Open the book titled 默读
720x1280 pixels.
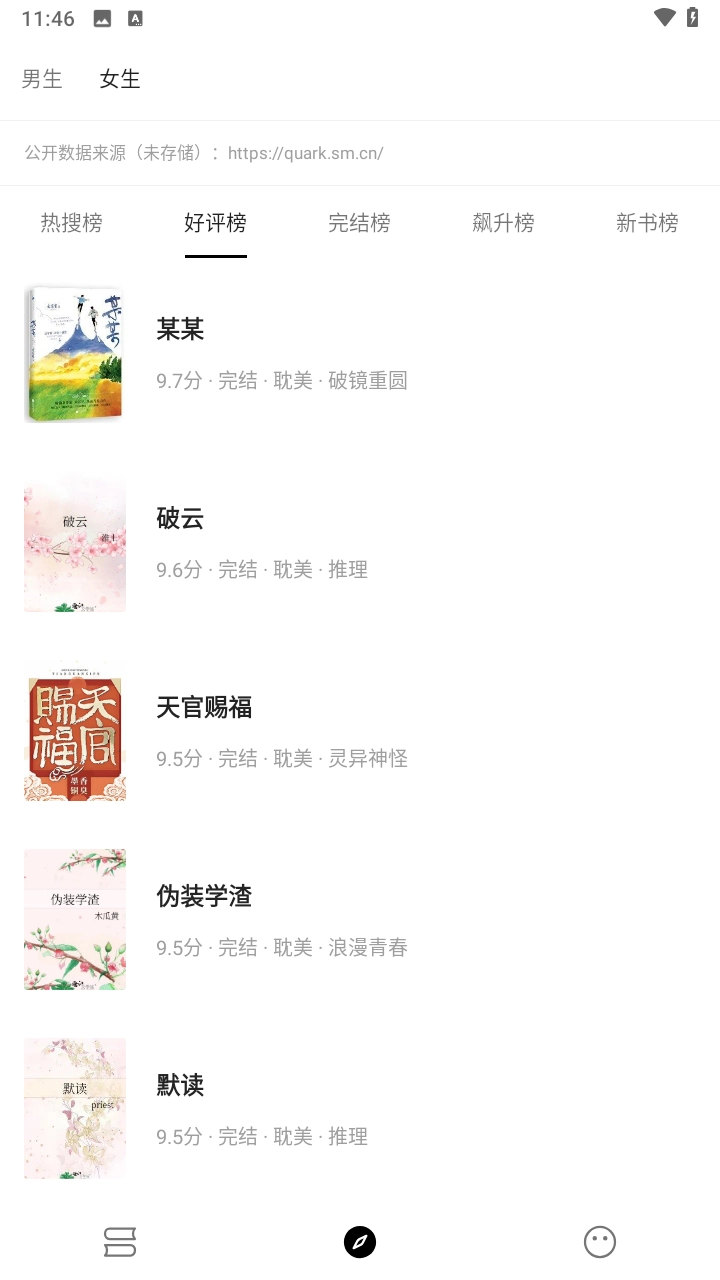coord(180,1085)
